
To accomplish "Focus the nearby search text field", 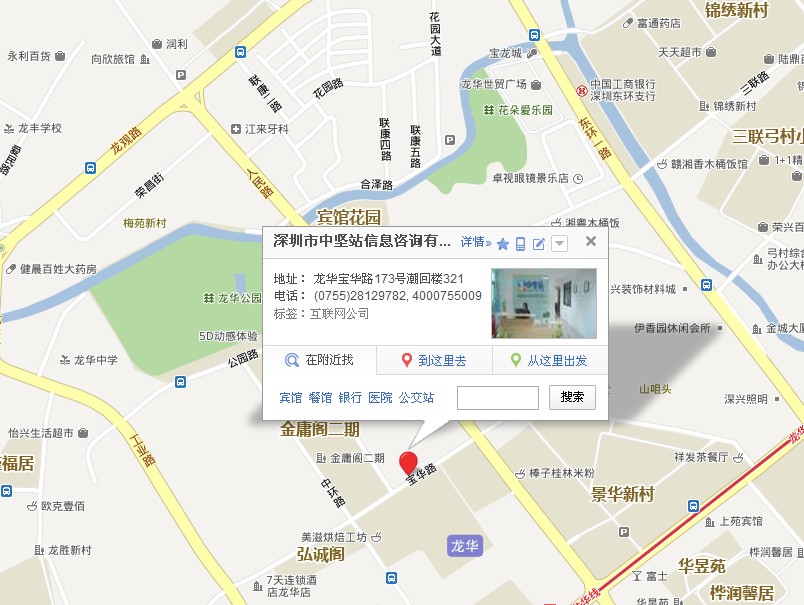I will point(498,397).
